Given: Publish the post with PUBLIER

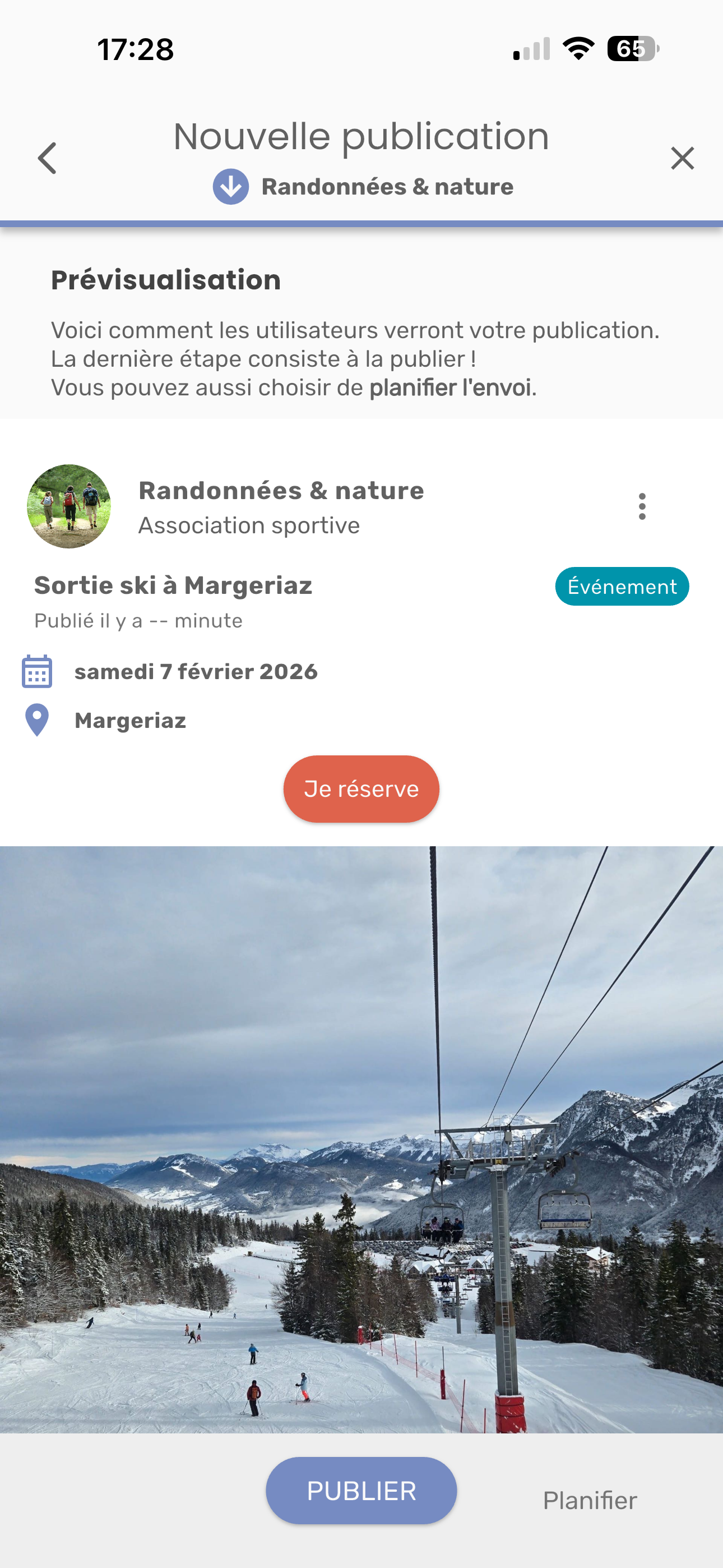Looking at the screenshot, I should tap(361, 1491).
